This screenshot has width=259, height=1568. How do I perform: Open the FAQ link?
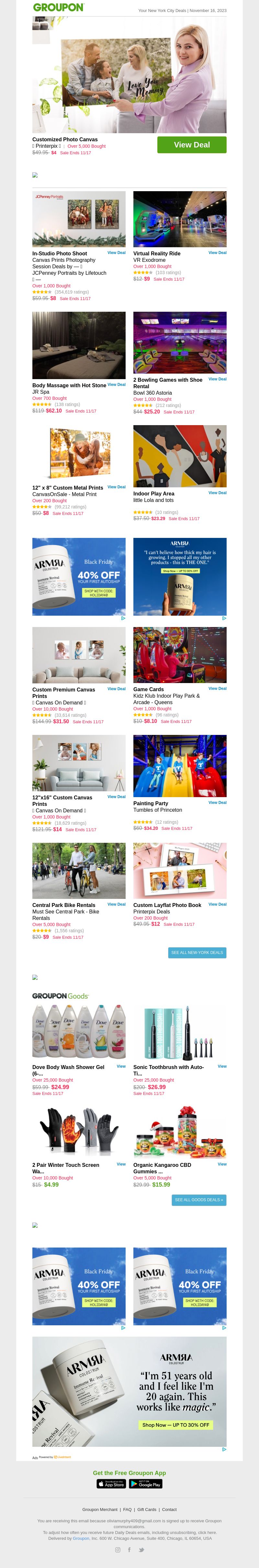point(127,1510)
